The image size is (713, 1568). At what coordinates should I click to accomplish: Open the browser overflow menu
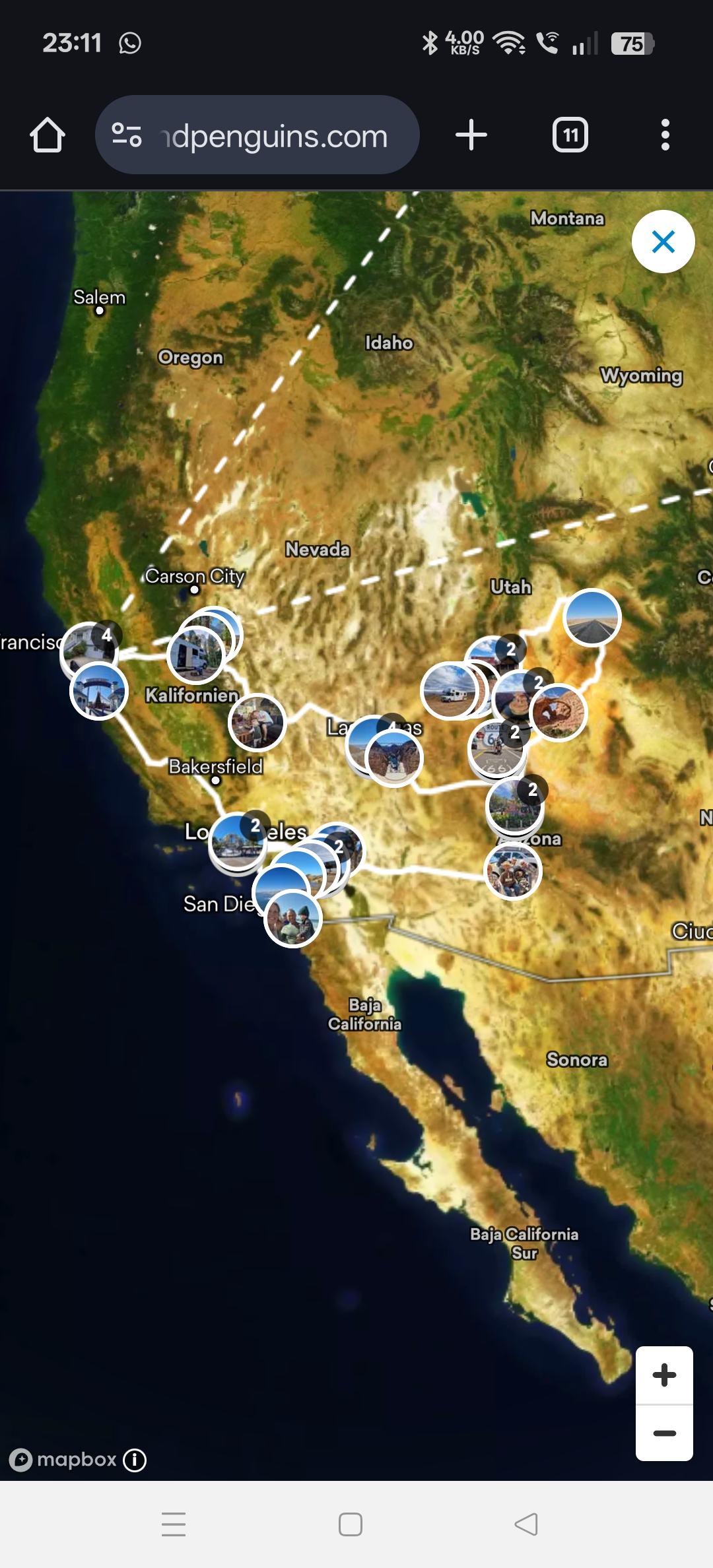point(665,135)
